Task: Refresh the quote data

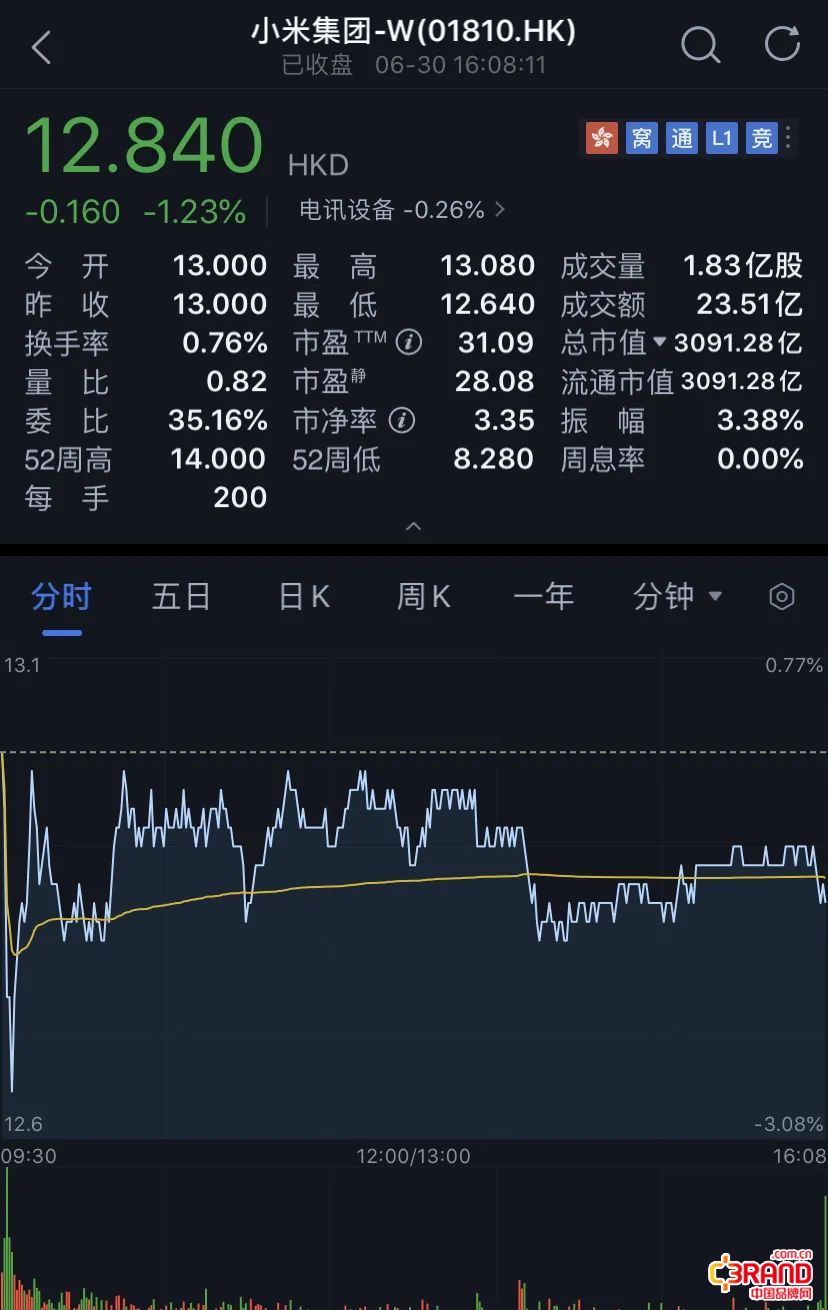Action: (x=782, y=45)
